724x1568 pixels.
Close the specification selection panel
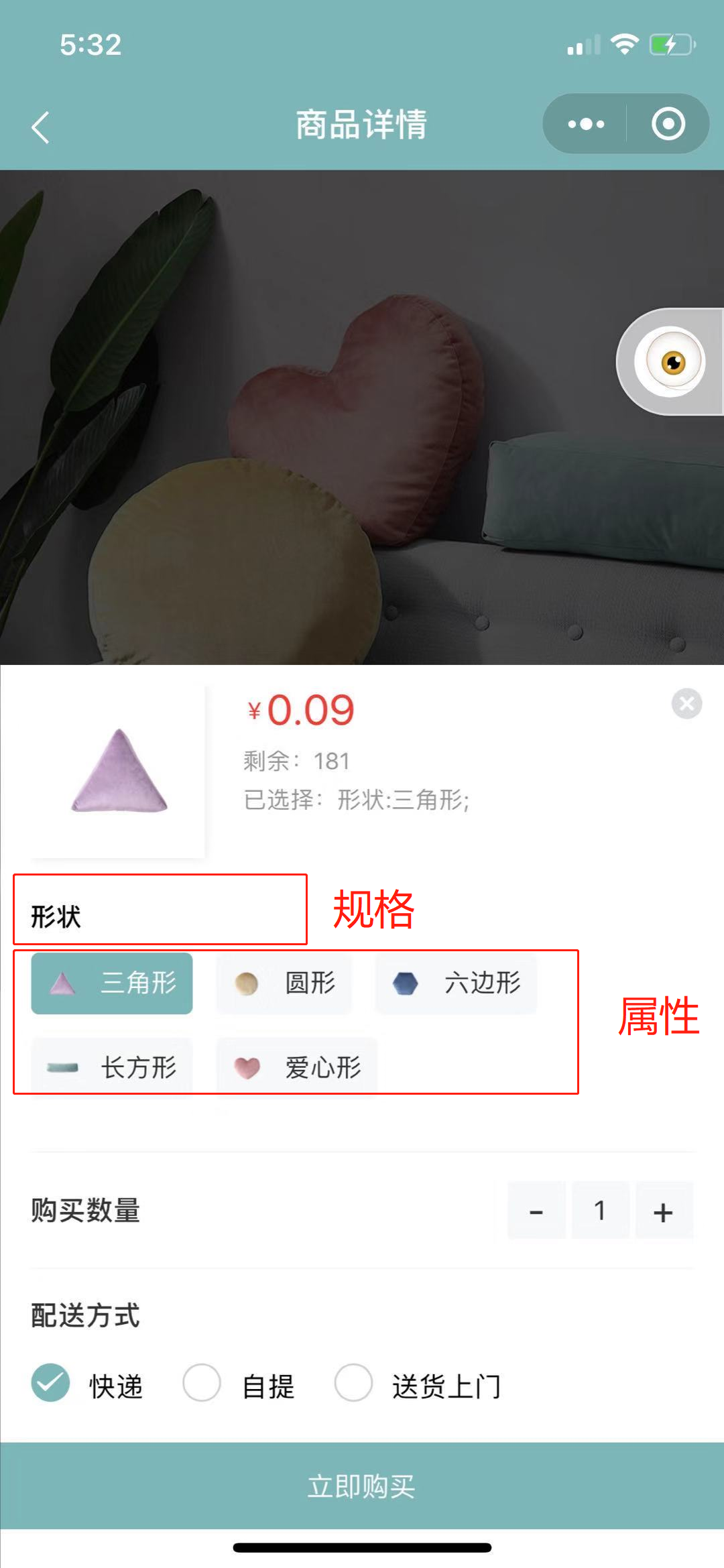click(686, 703)
